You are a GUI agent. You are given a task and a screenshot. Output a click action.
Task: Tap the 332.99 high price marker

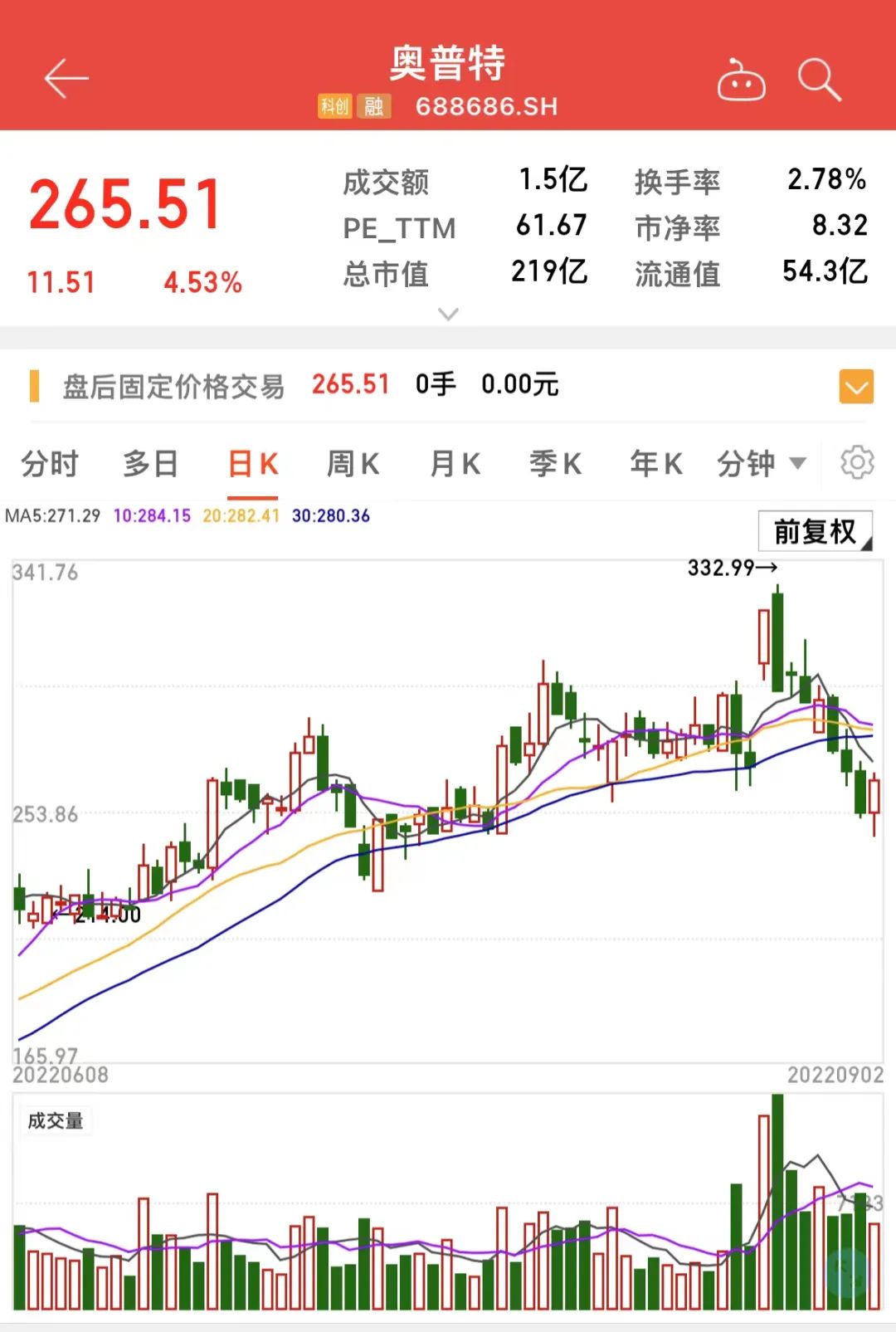click(732, 569)
